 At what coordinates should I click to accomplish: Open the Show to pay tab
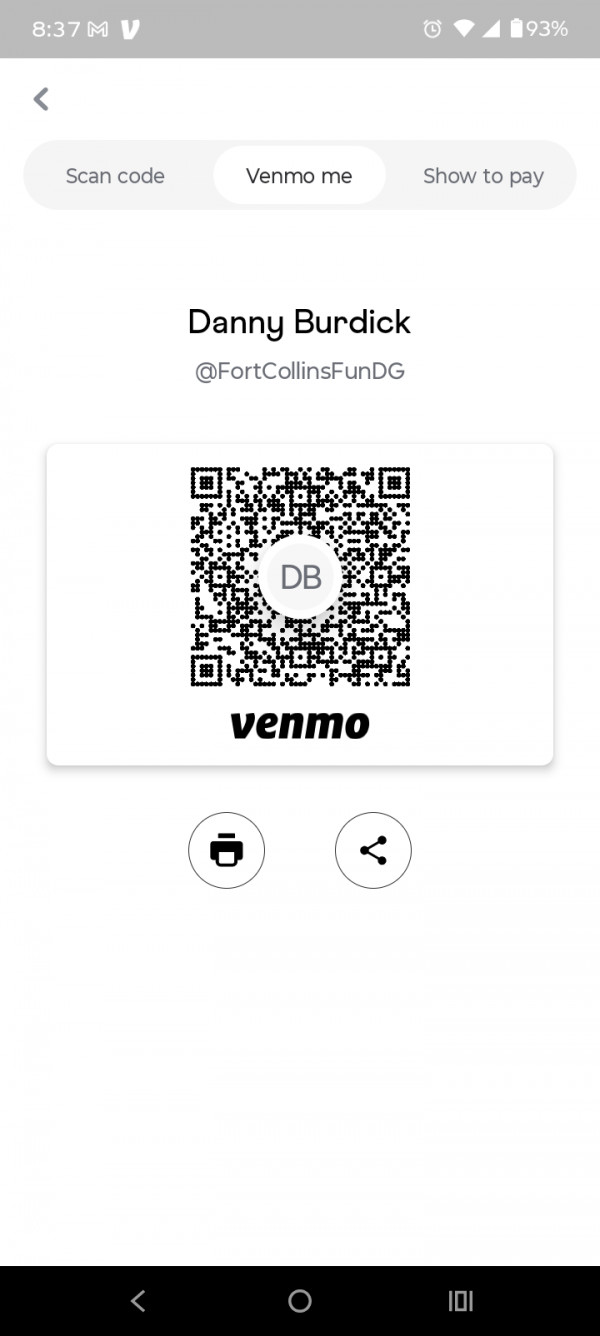(483, 176)
